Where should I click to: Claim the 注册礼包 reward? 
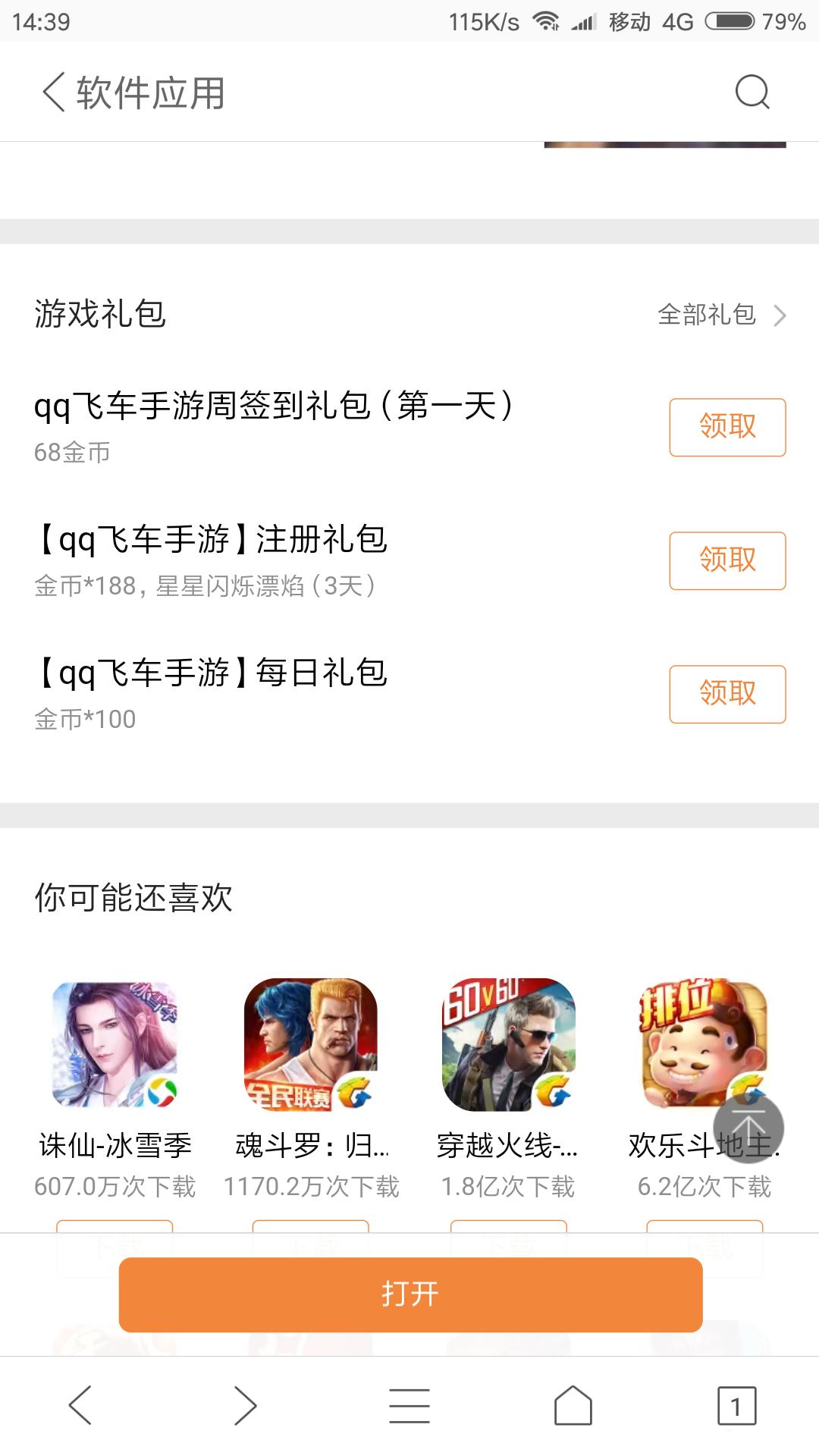click(726, 560)
